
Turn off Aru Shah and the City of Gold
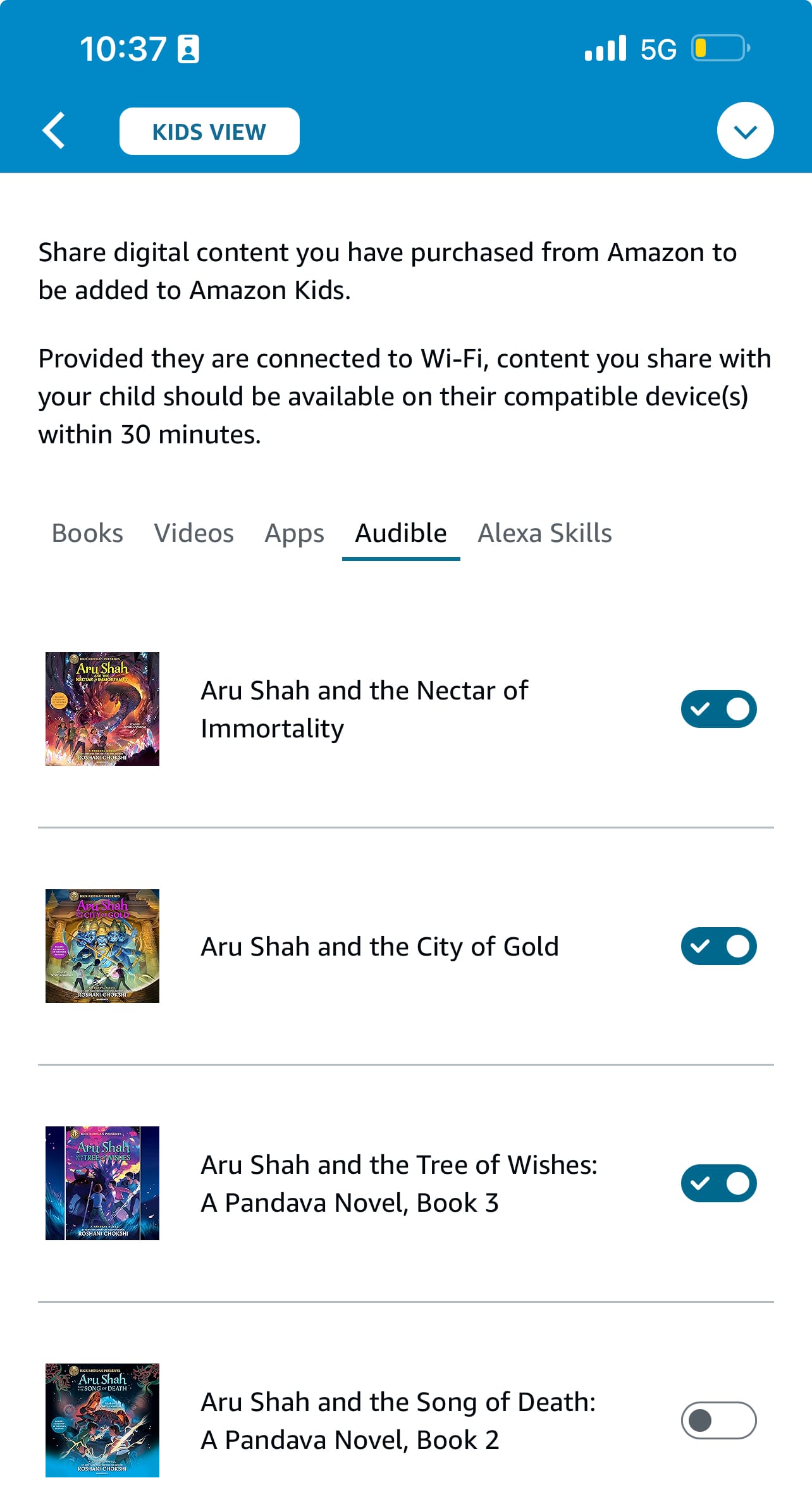pyautogui.click(x=719, y=946)
